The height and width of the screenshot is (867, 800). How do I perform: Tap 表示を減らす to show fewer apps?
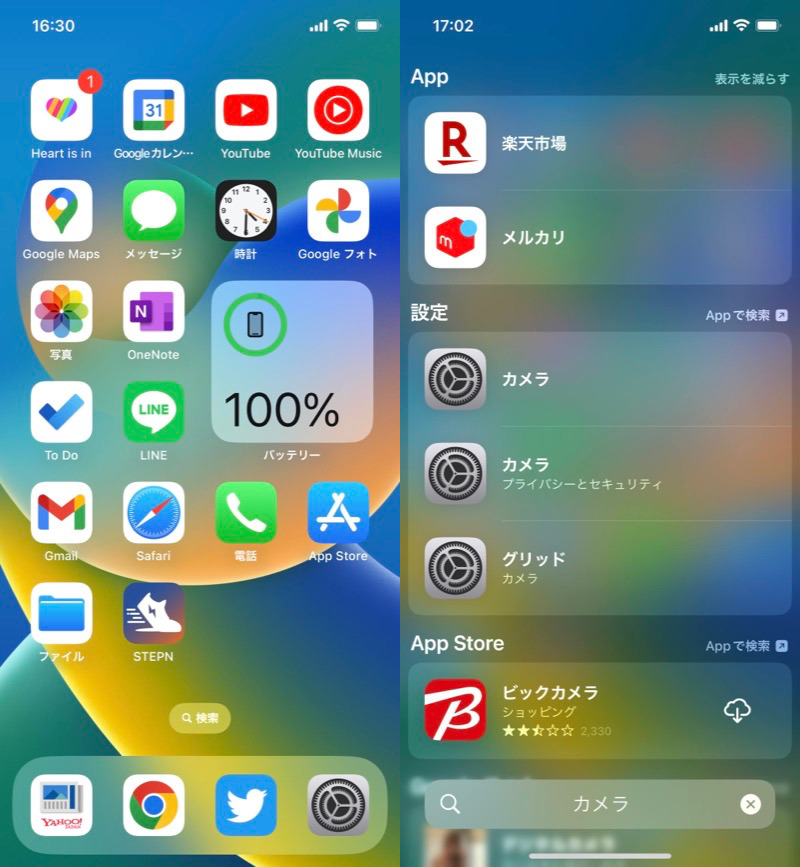coord(751,78)
